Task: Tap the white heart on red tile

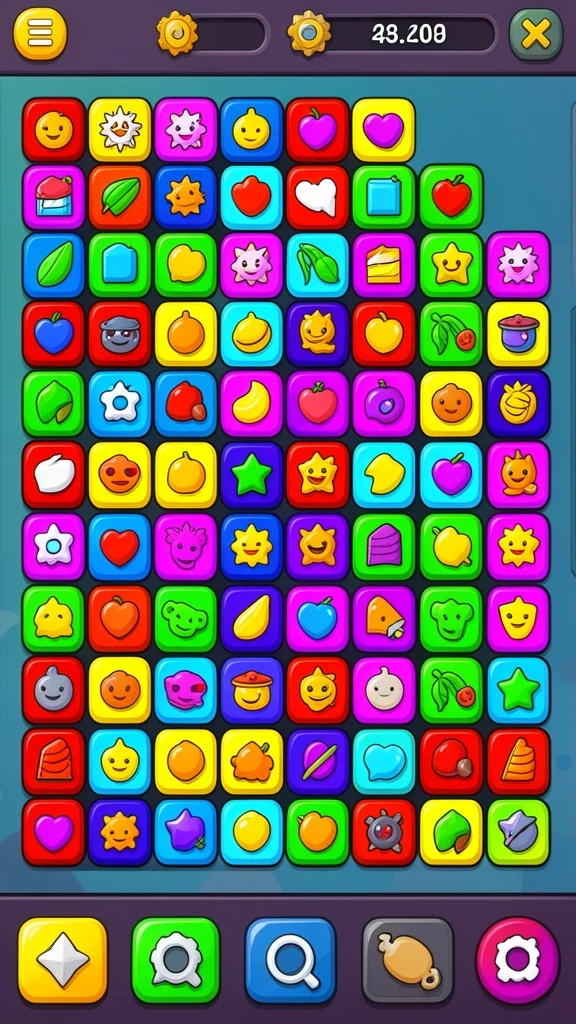Action: pos(317,197)
